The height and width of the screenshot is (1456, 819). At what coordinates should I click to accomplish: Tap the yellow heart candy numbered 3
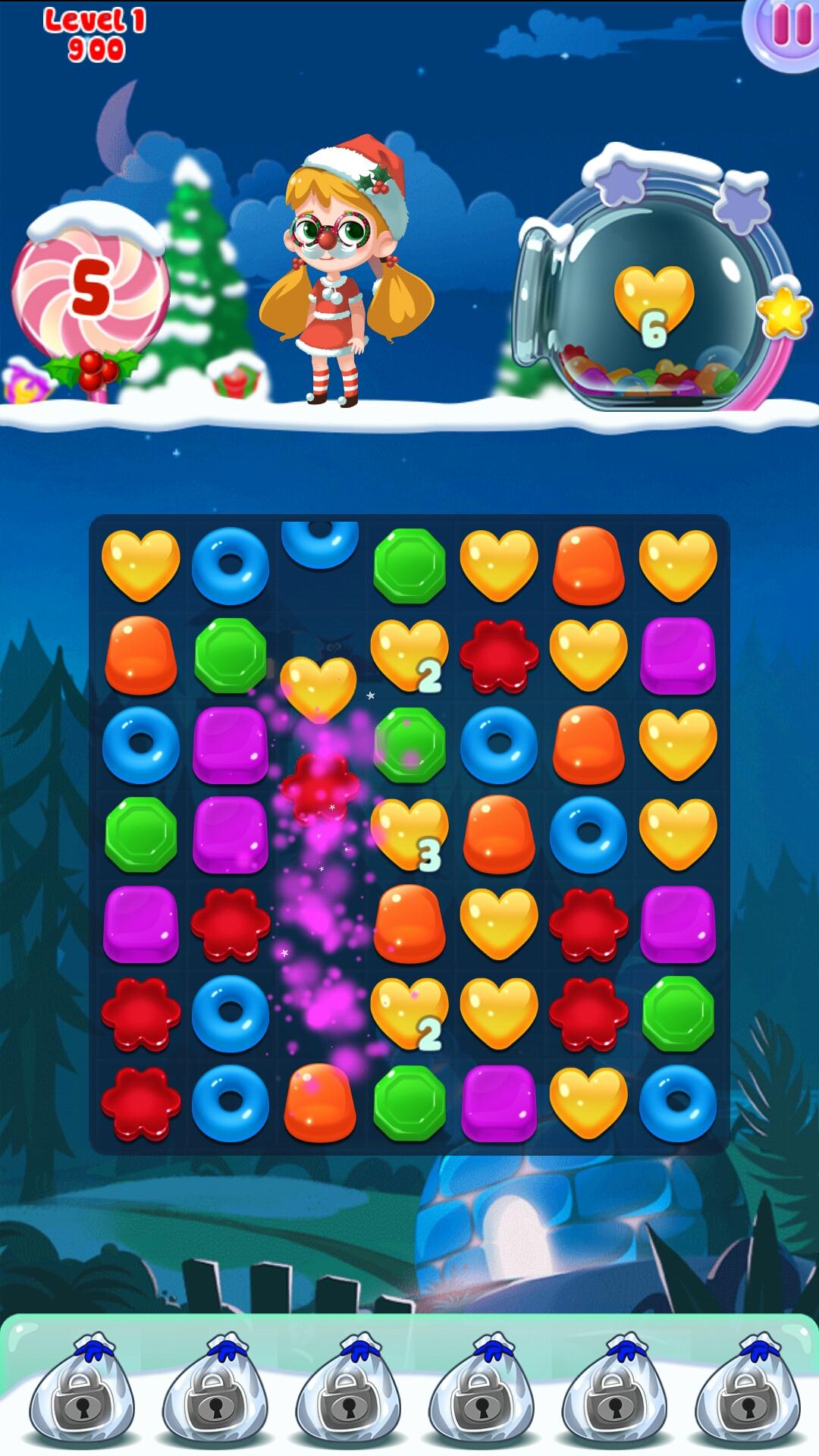409,834
